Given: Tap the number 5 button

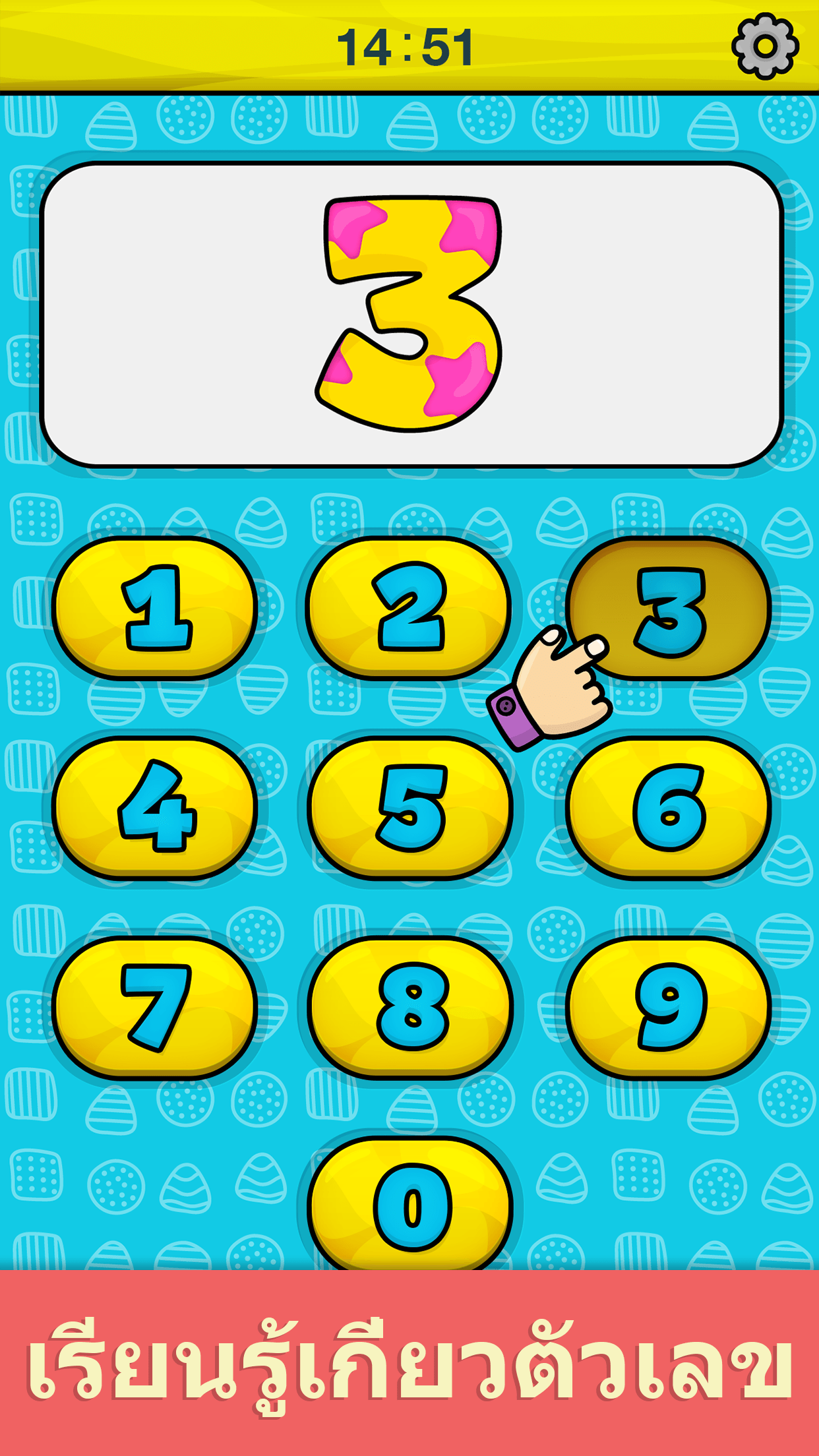Looking at the screenshot, I should point(410,807).
